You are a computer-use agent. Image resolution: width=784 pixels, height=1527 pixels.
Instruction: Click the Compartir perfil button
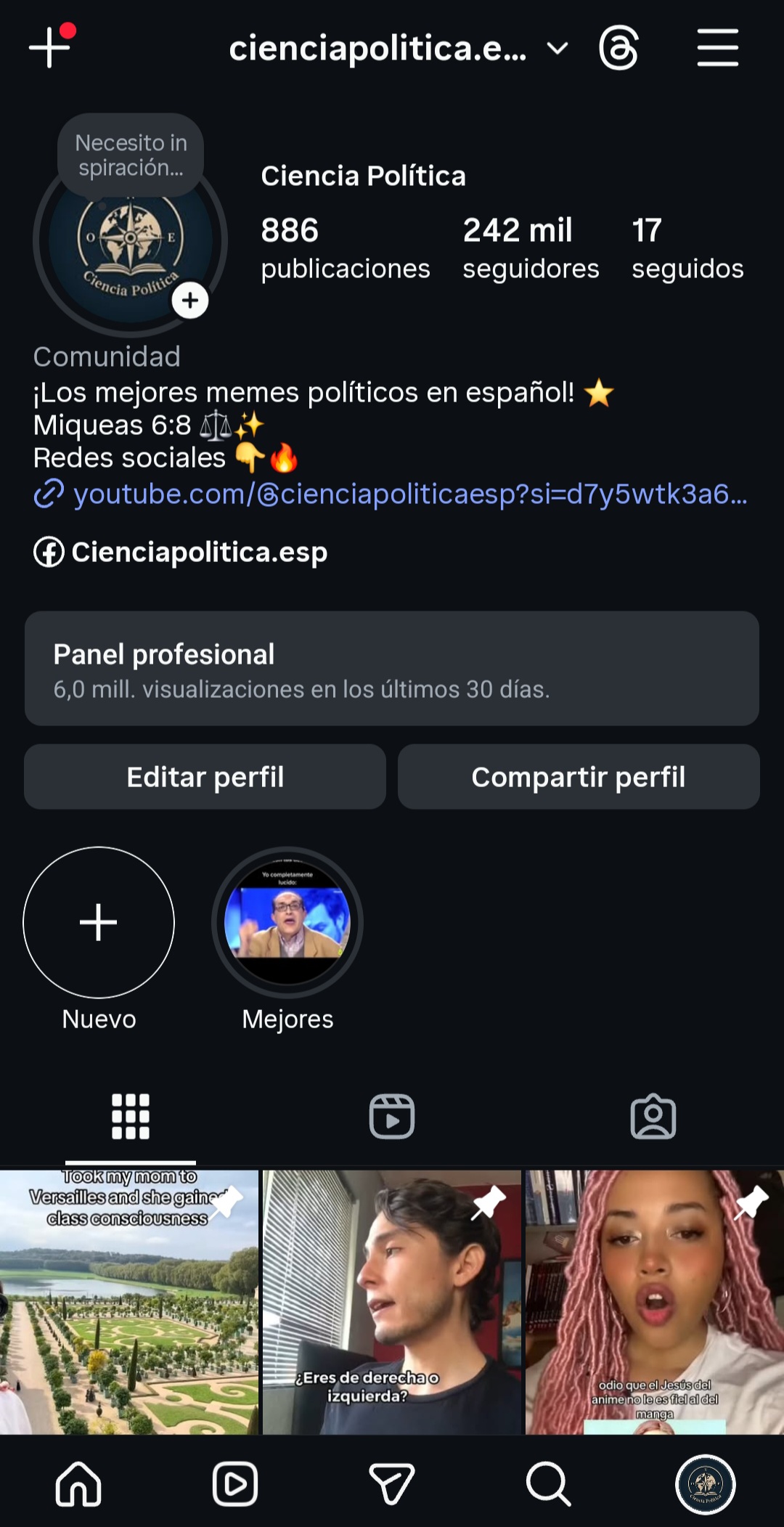579,776
